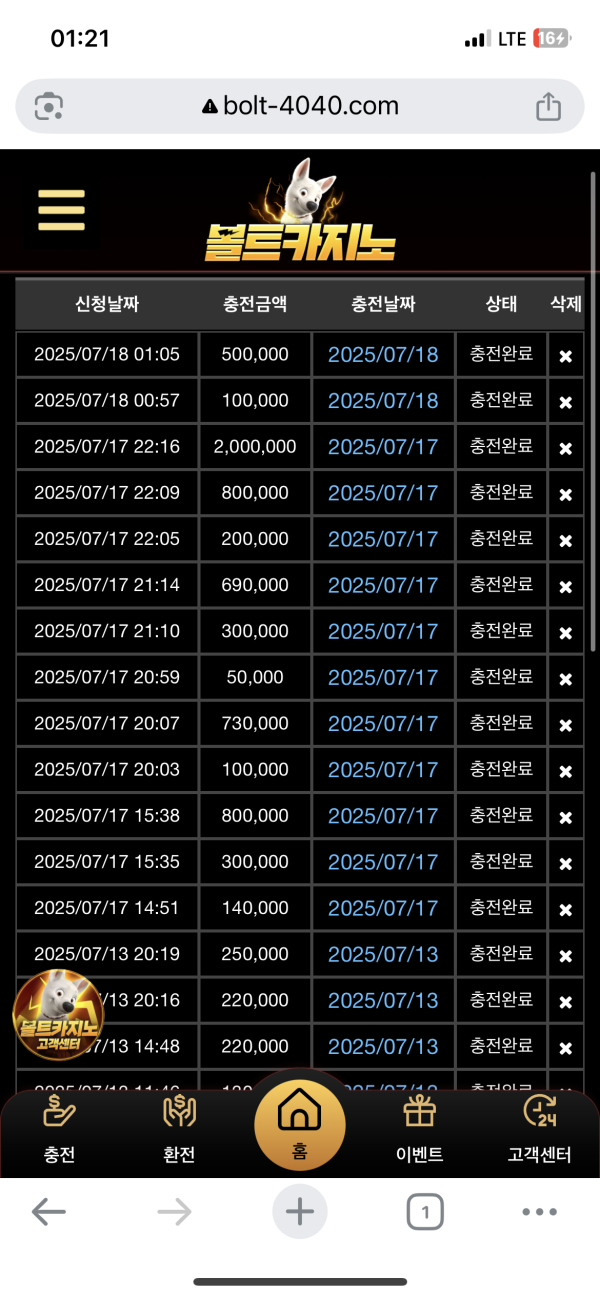
Task: Open the tab switcher
Action: (425, 1213)
